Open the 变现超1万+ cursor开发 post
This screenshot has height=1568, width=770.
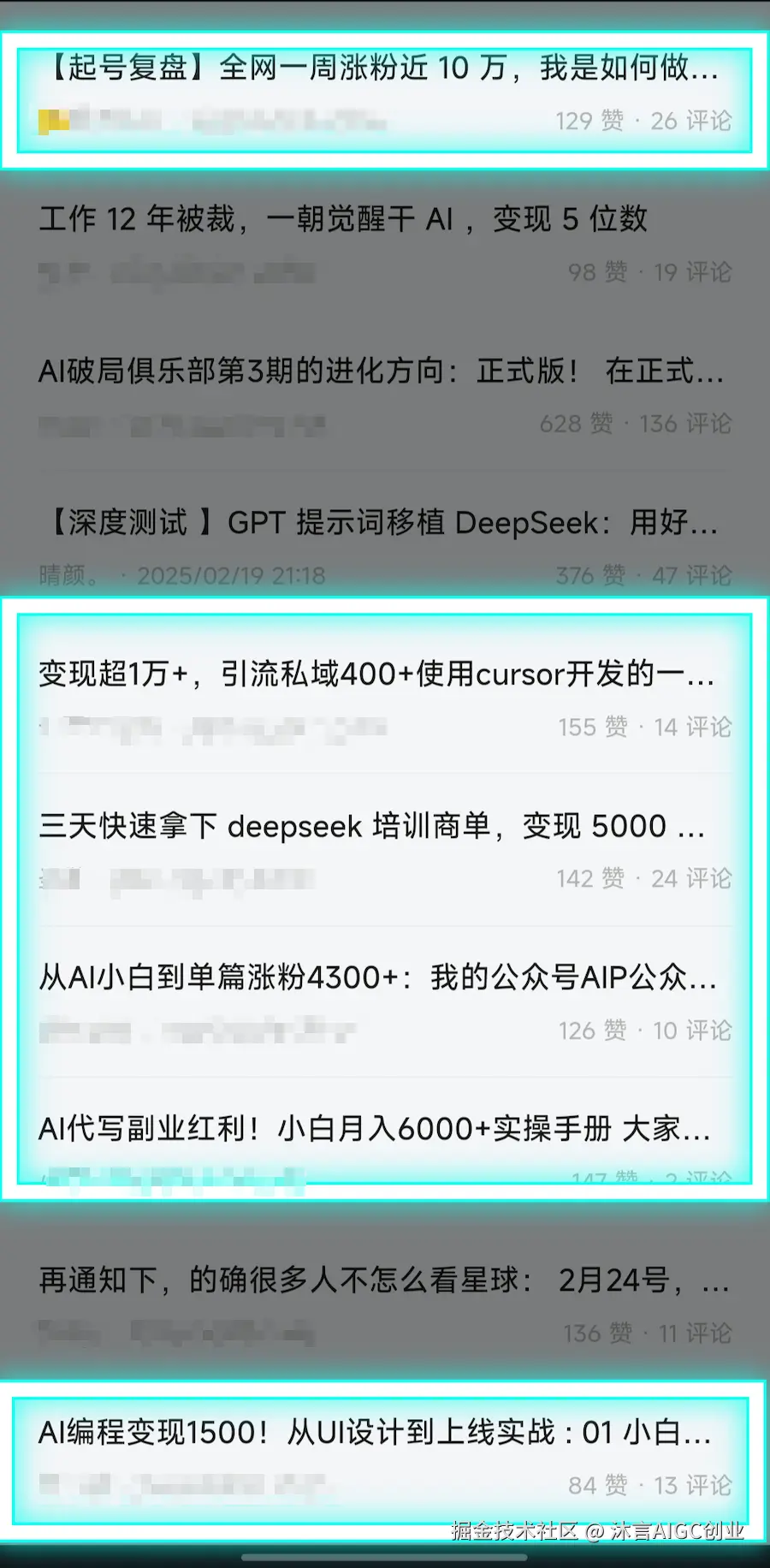pos(376,674)
